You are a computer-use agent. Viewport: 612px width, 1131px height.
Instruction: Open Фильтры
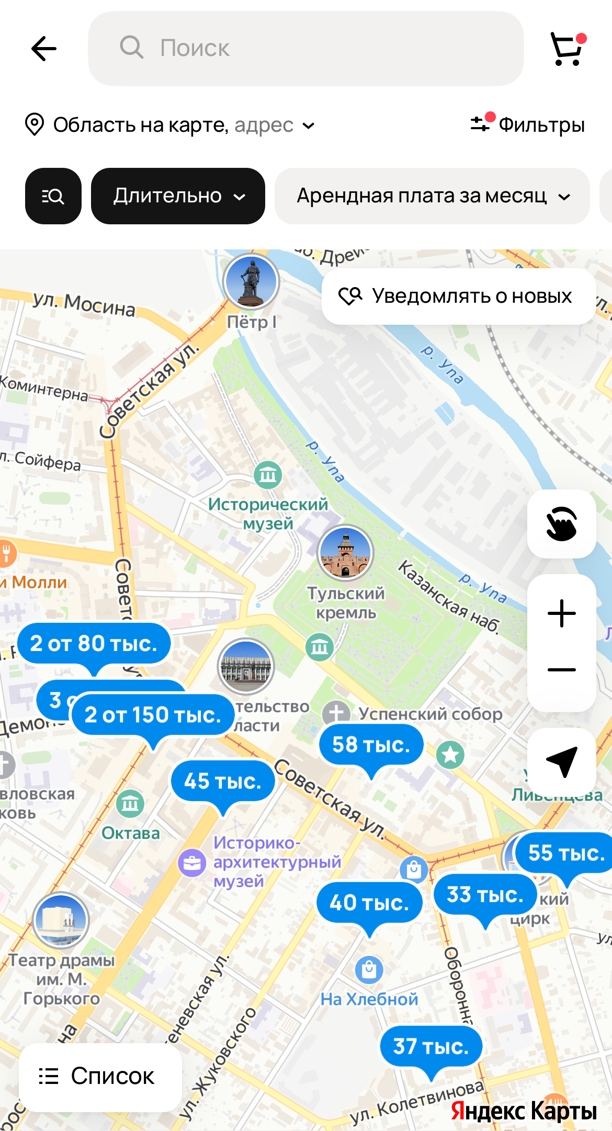pos(528,125)
